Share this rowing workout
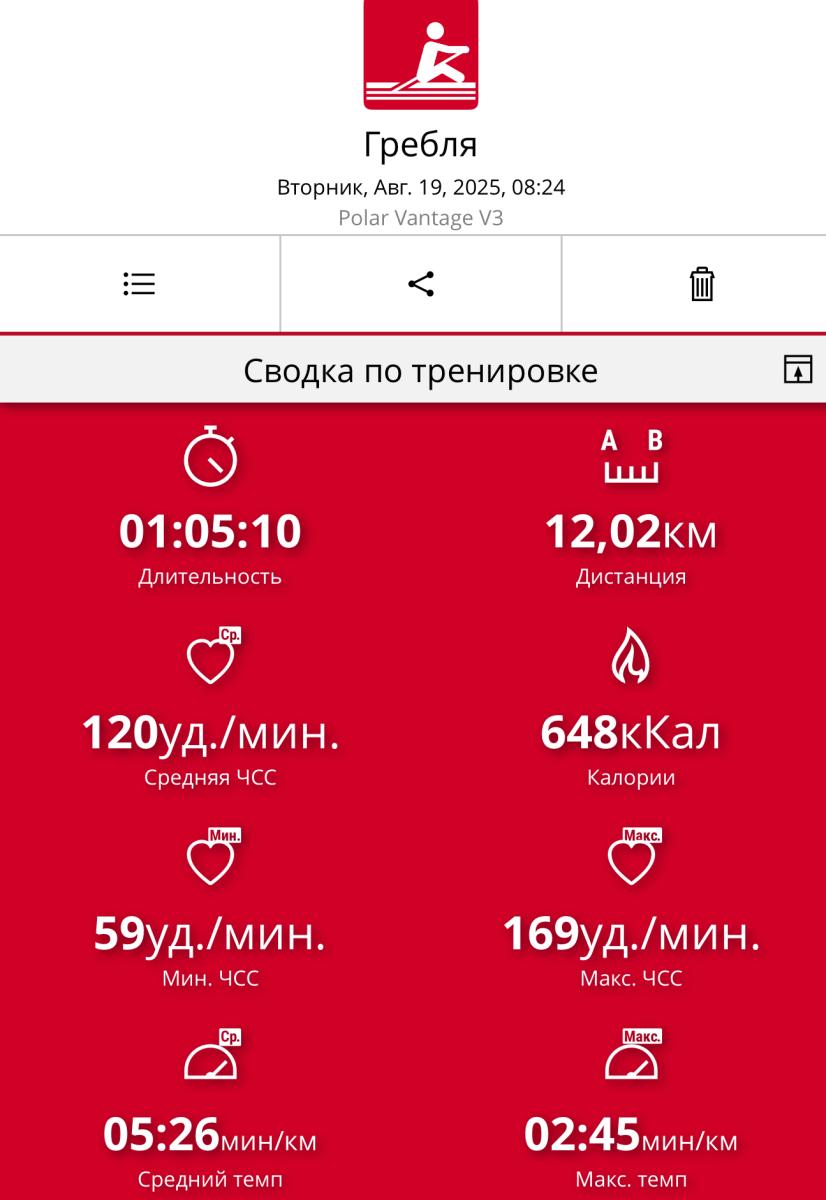The image size is (826, 1200). (421, 285)
